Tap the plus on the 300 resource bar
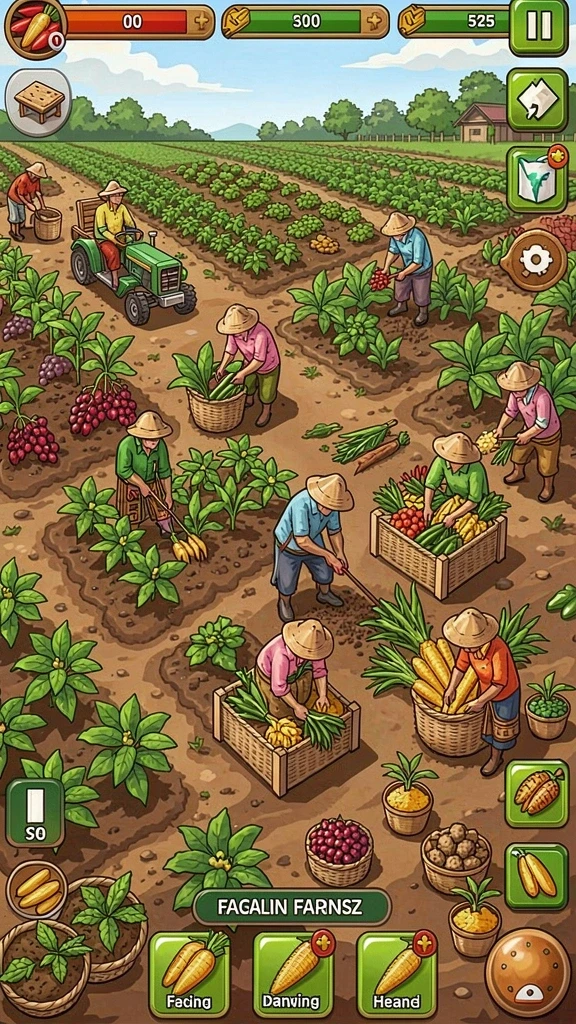This screenshot has width=576, height=1024. coord(374,22)
